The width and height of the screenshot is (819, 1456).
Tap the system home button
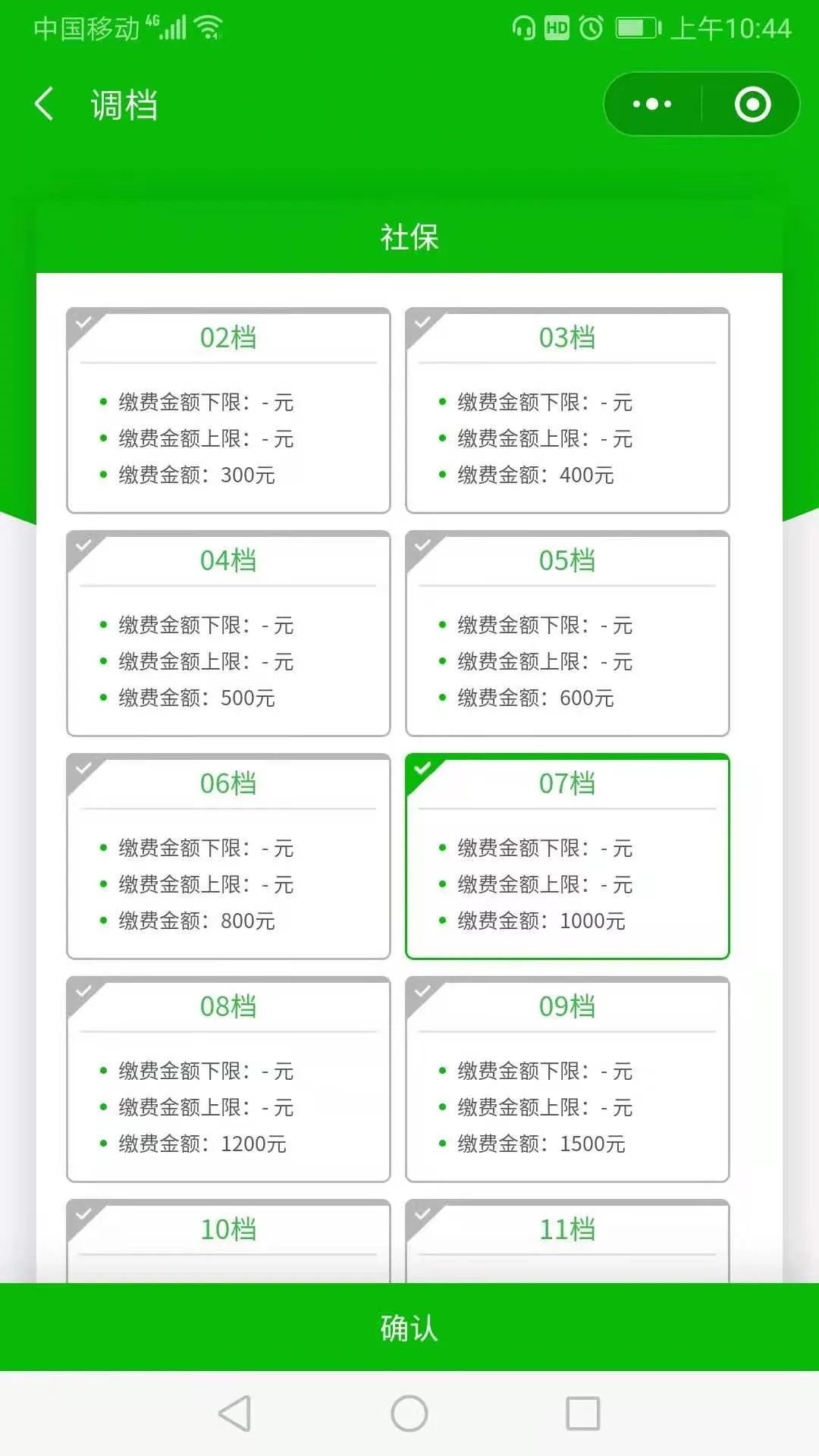coord(409,1414)
